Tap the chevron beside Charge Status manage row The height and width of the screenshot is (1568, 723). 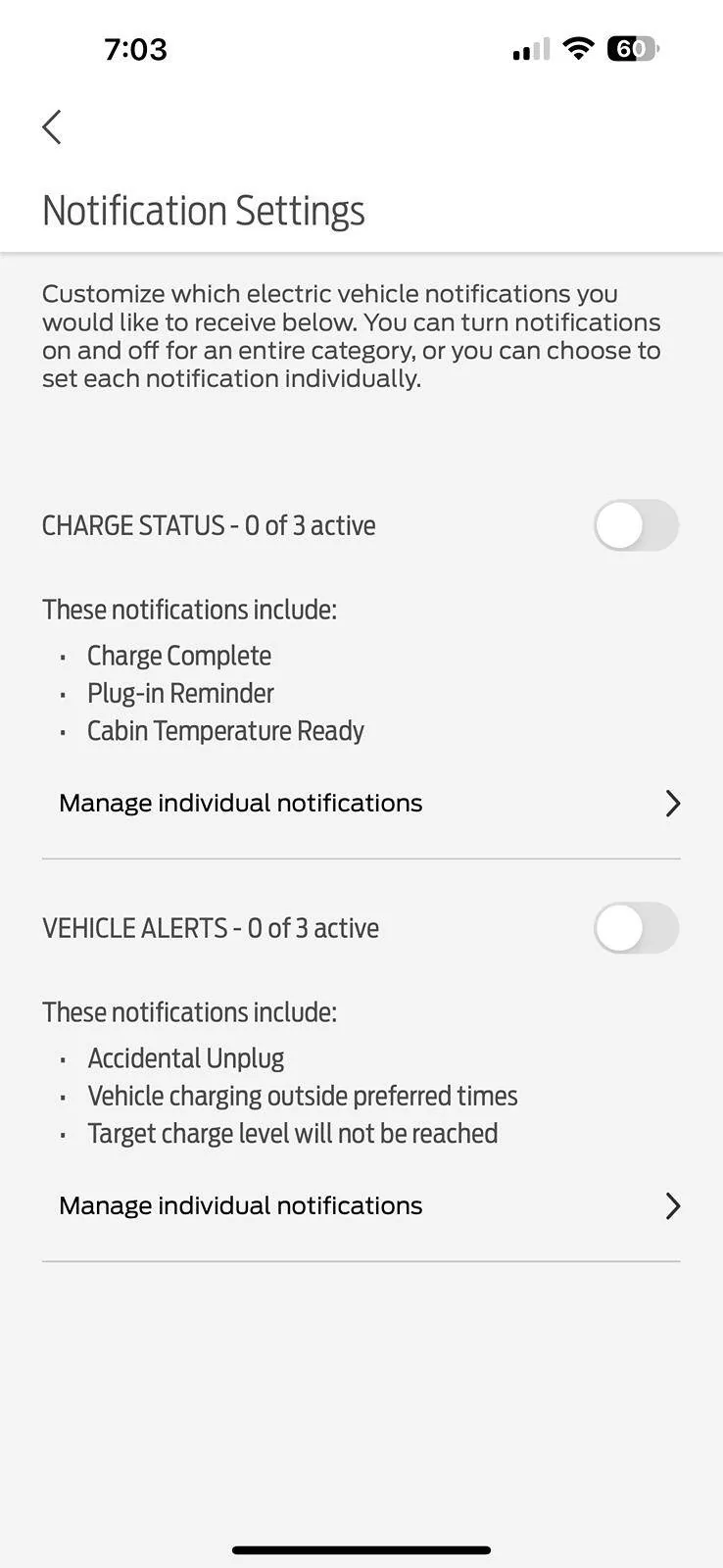(x=673, y=803)
